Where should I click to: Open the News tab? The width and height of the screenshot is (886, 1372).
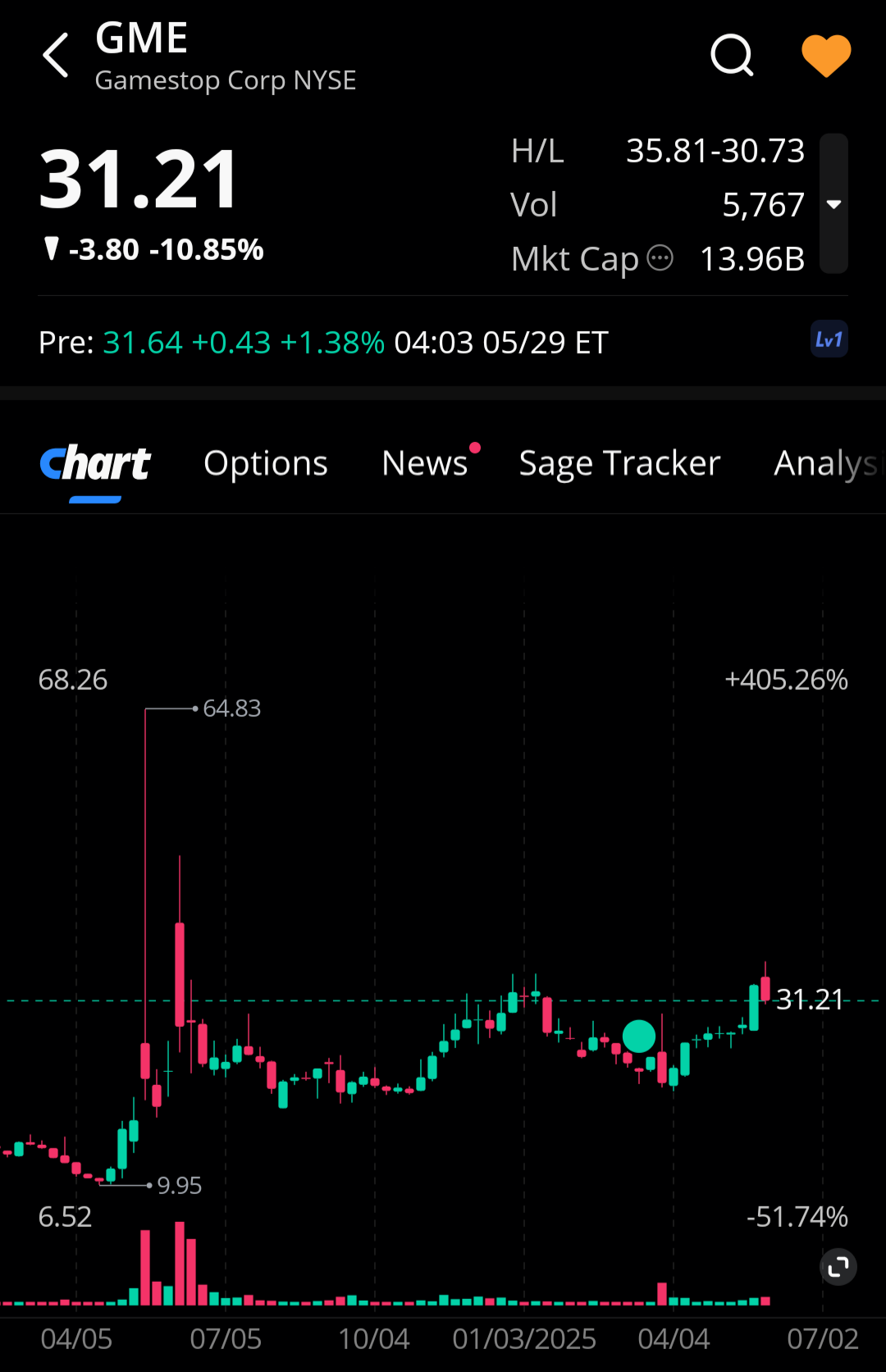(x=425, y=463)
